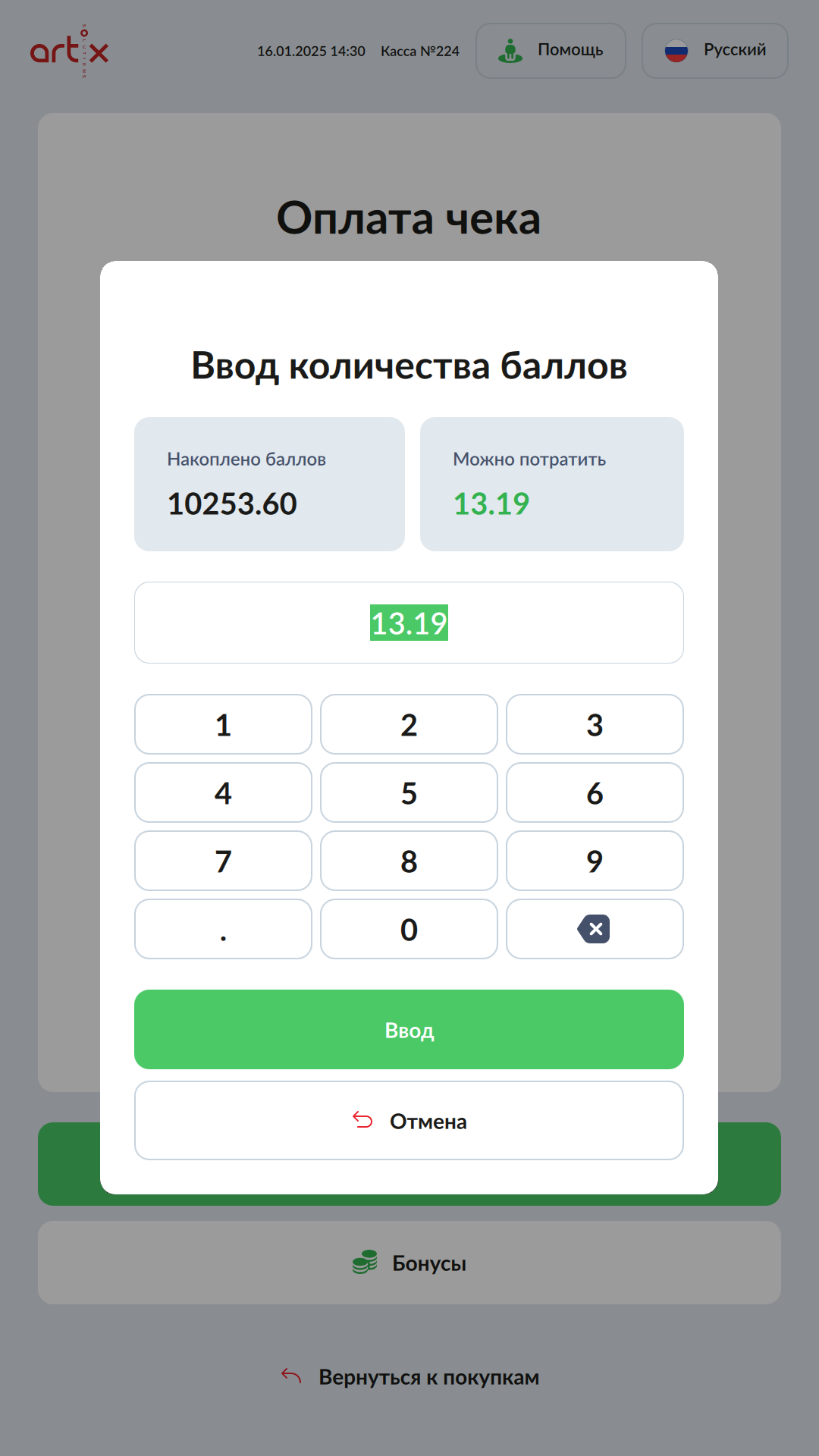819x1456 pixels.
Task: Insert a decimal point
Action: [223, 929]
